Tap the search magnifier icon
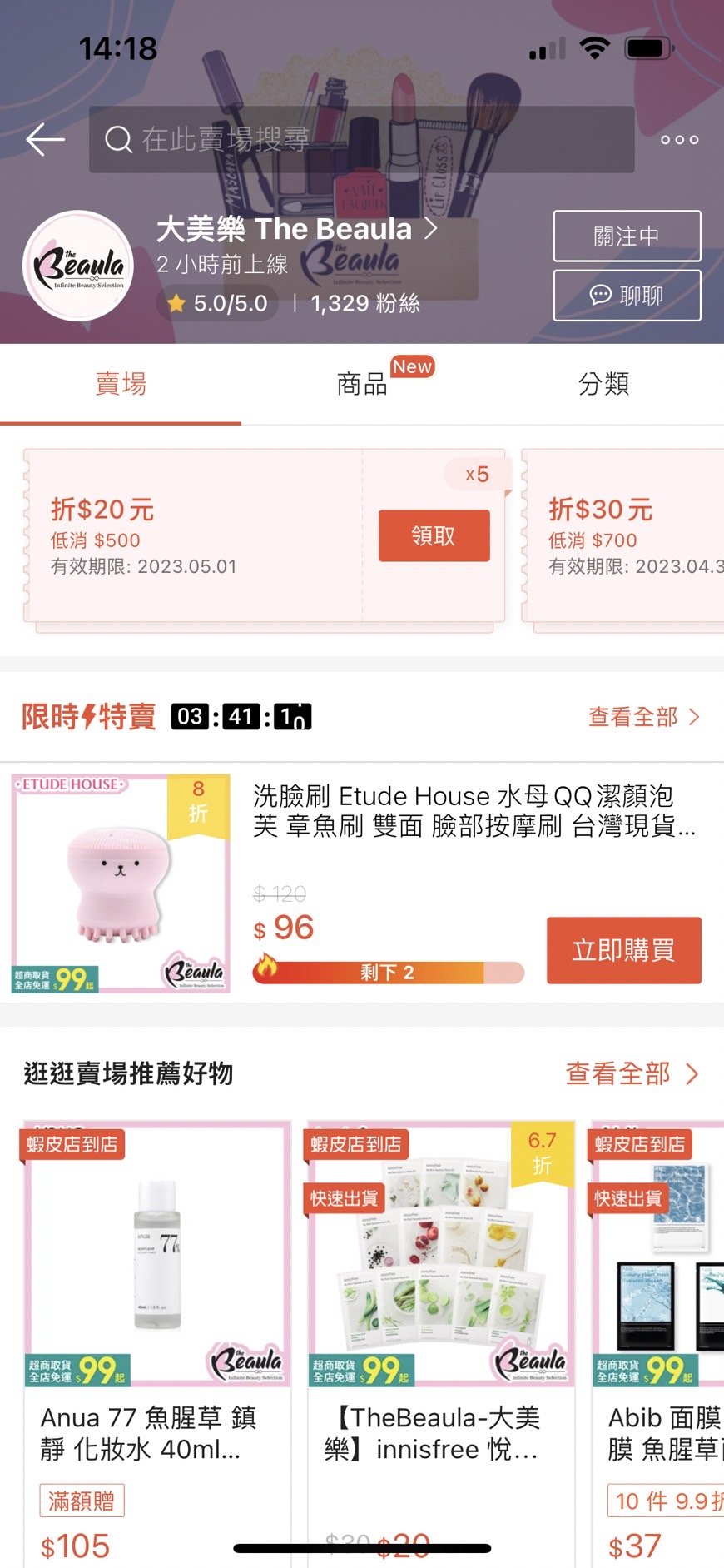This screenshot has height=1568, width=724. [x=118, y=138]
